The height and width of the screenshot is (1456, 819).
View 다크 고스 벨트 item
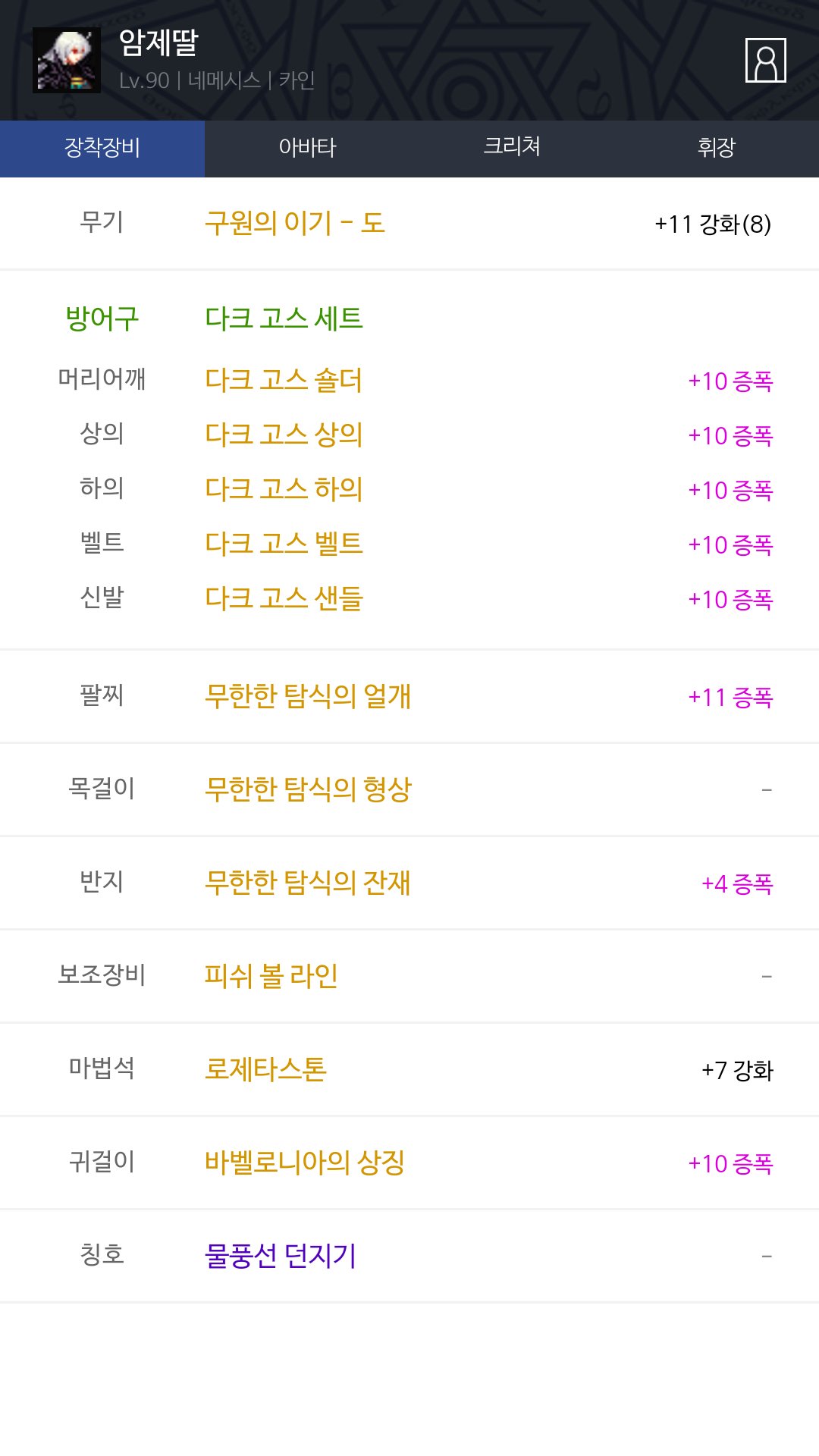tap(284, 544)
